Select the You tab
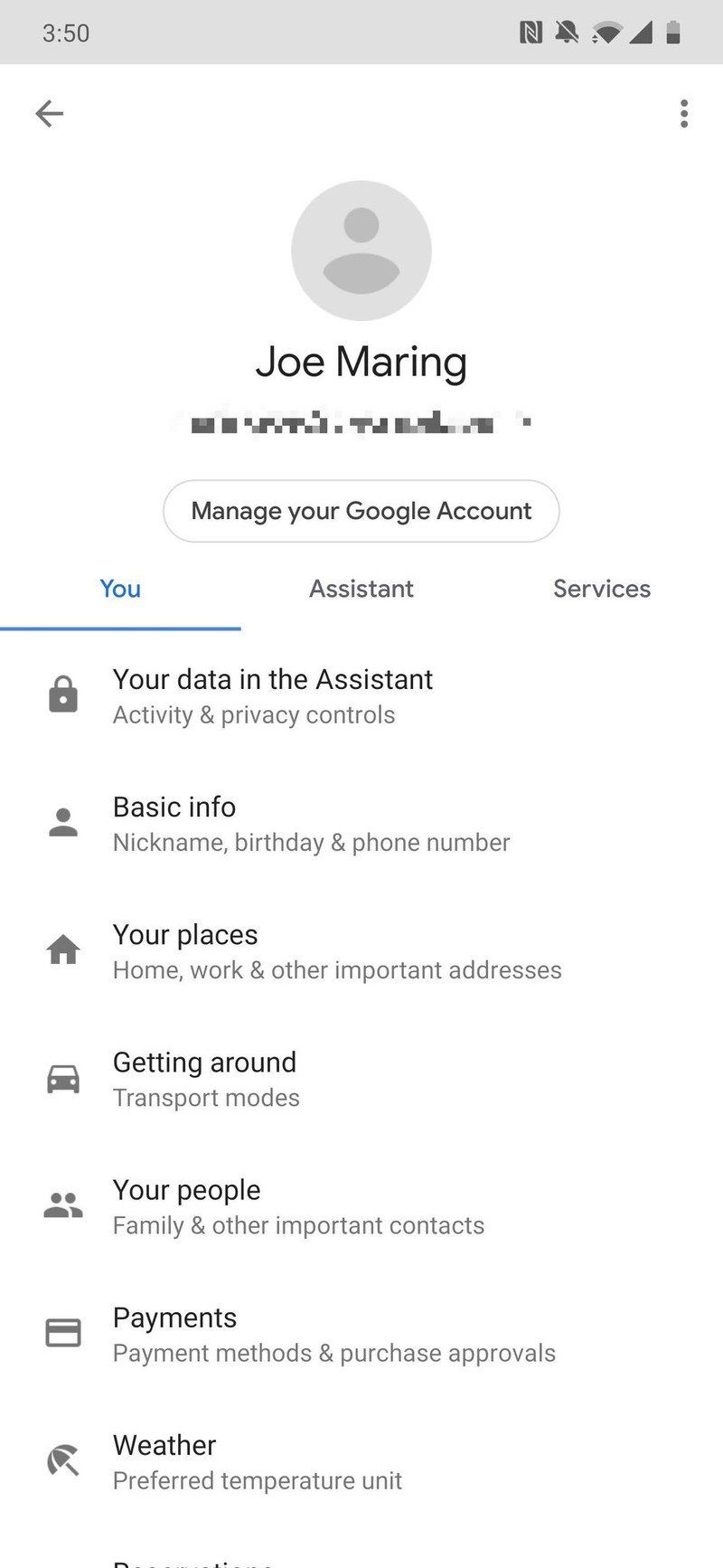Image resolution: width=723 pixels, height=1568 pixels. [120, 589]
